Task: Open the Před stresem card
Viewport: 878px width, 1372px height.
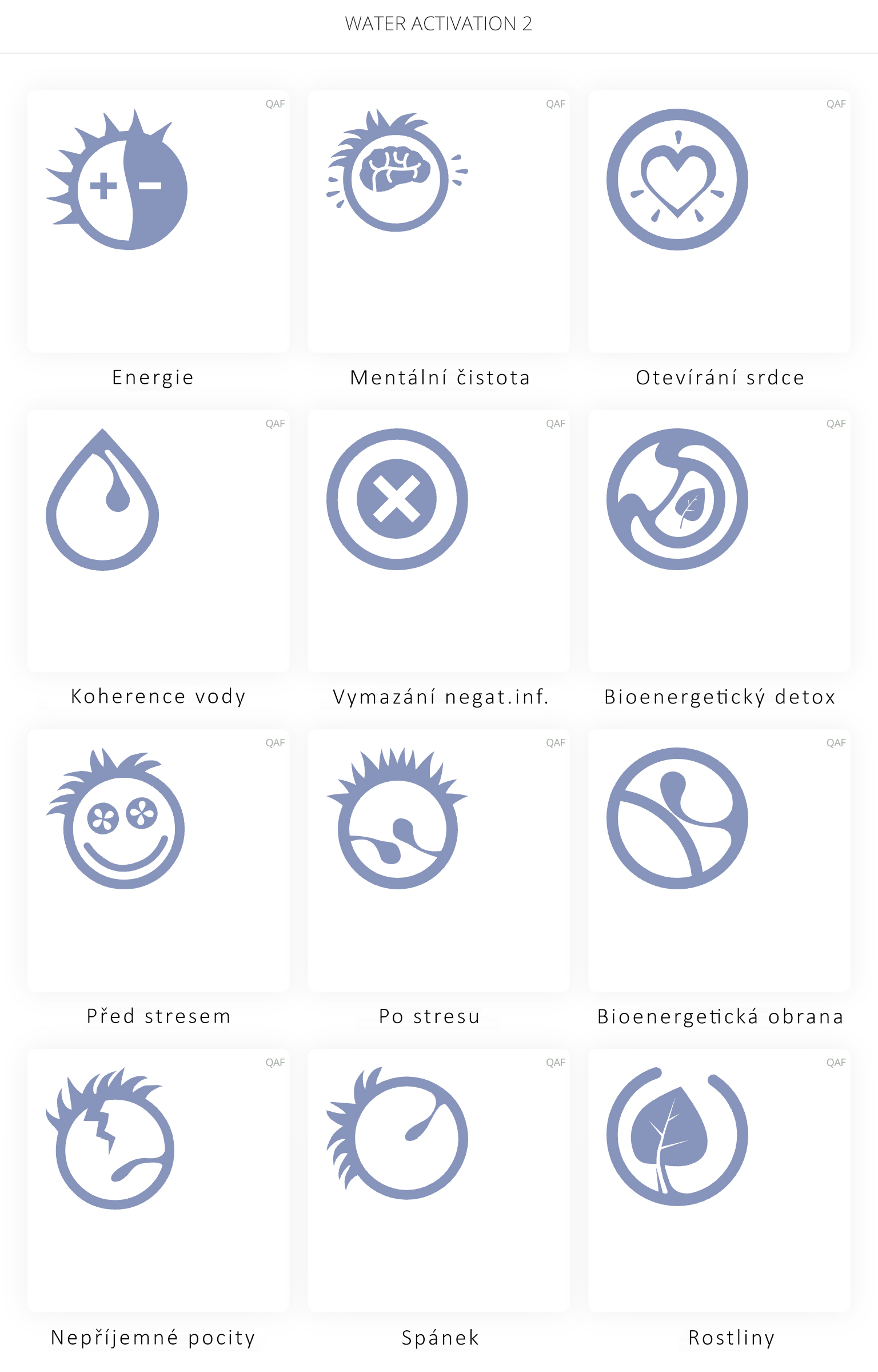Action: 158,860
